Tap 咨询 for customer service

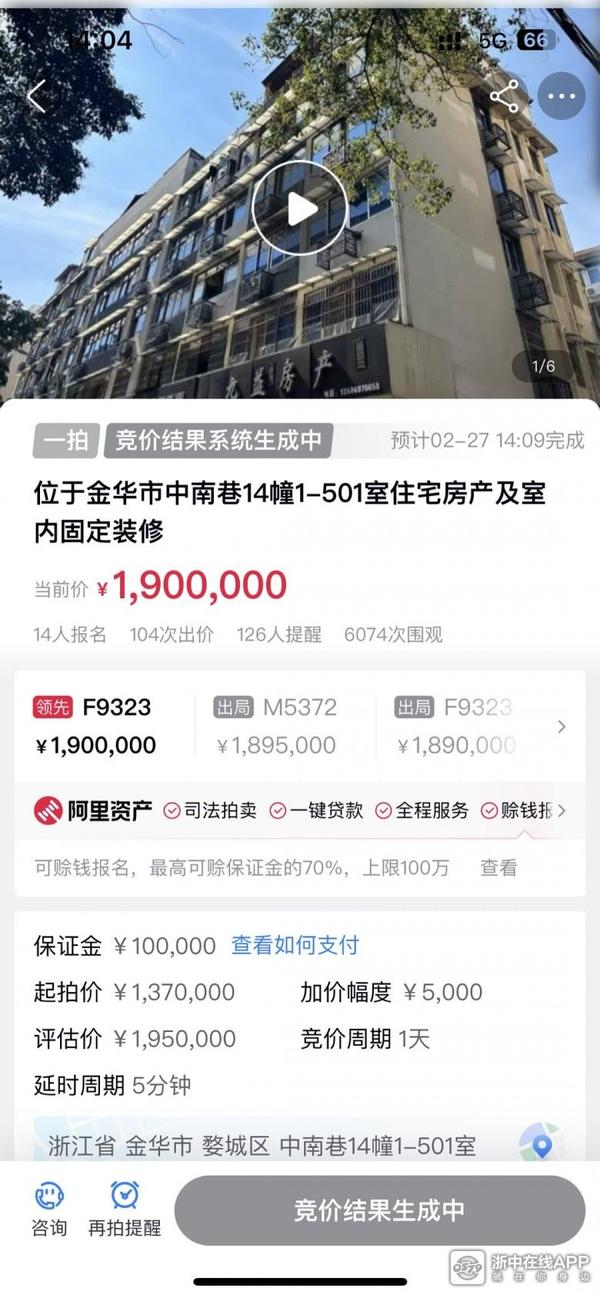48,1209
